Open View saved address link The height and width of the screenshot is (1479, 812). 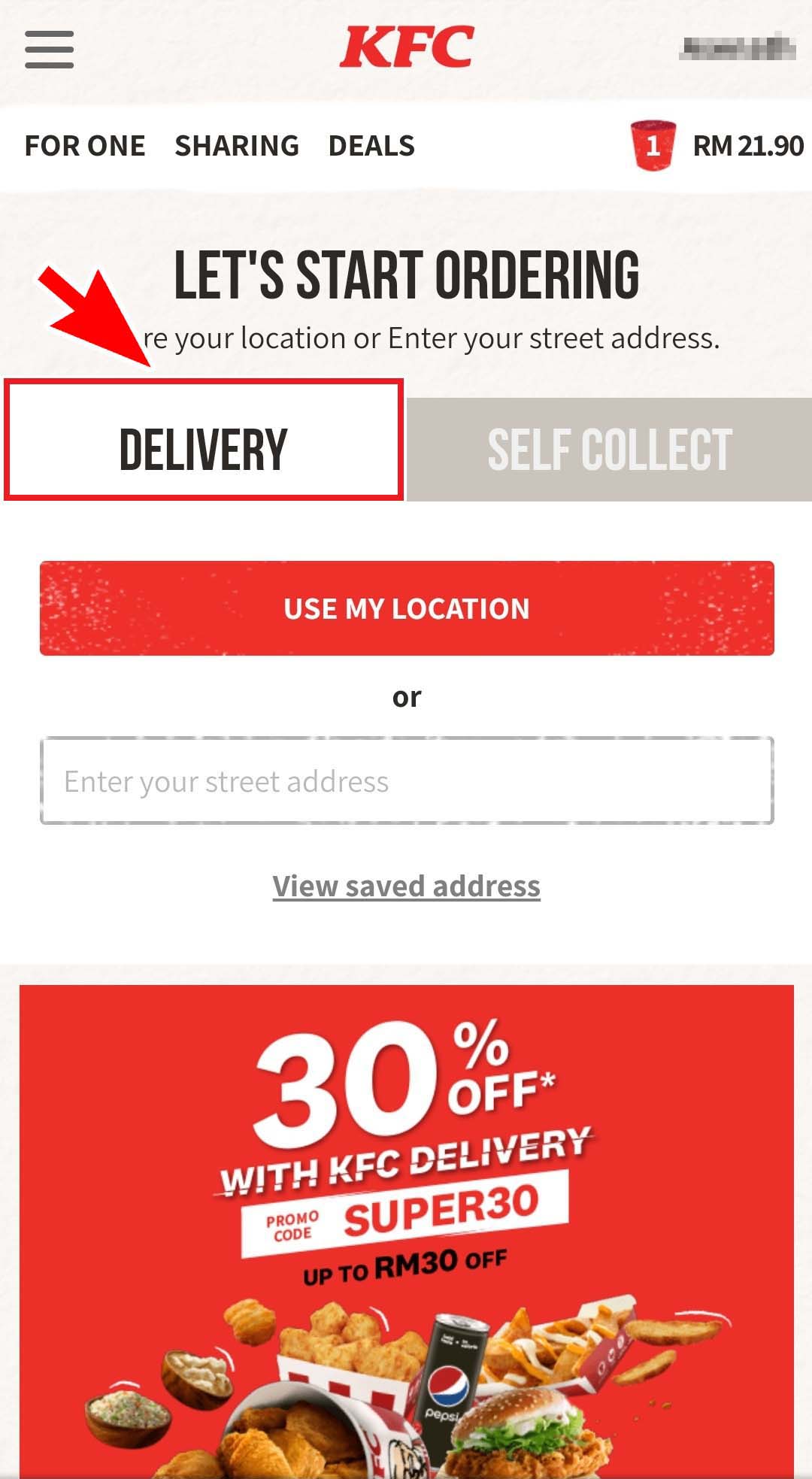click(407, 886)
